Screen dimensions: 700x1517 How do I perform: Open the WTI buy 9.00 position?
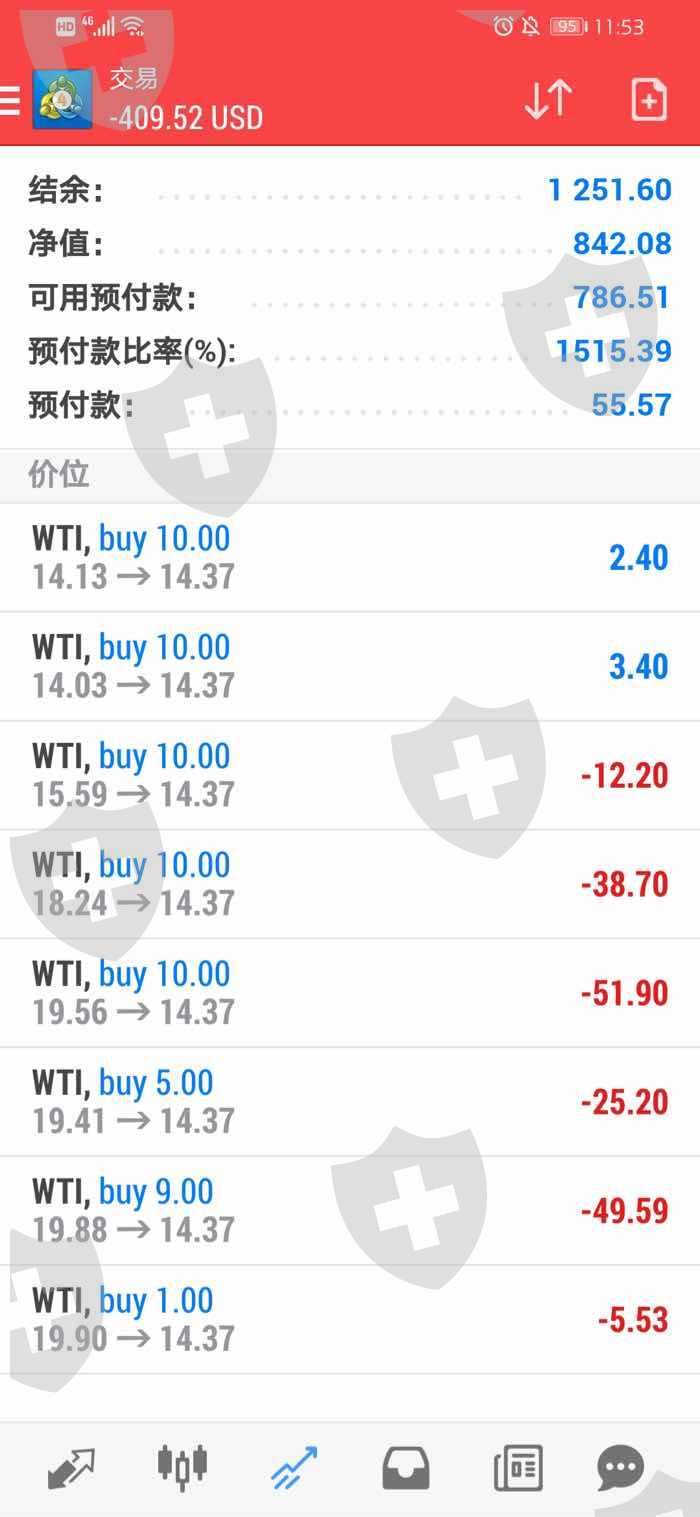[x=350, y=1211]
